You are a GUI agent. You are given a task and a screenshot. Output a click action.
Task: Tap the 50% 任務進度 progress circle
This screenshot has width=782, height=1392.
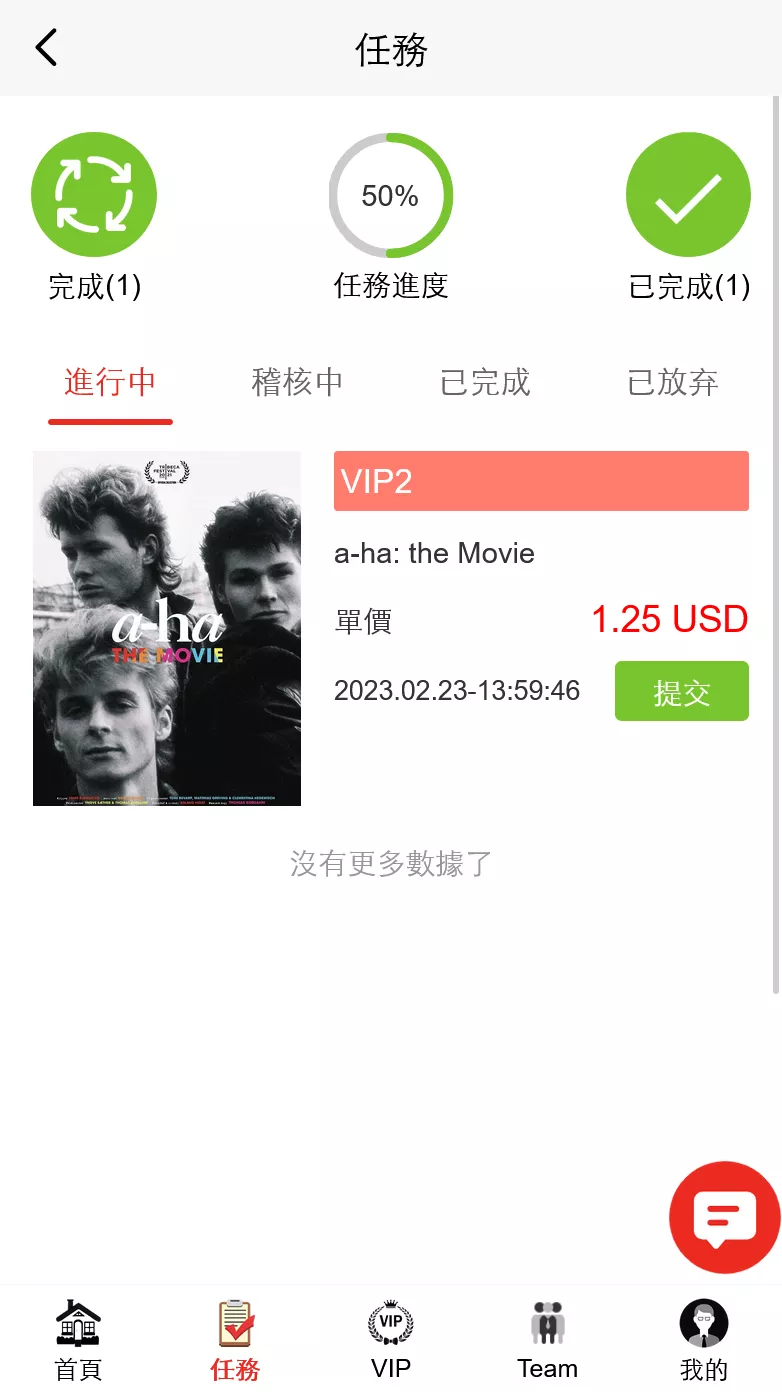click(391, 194)
